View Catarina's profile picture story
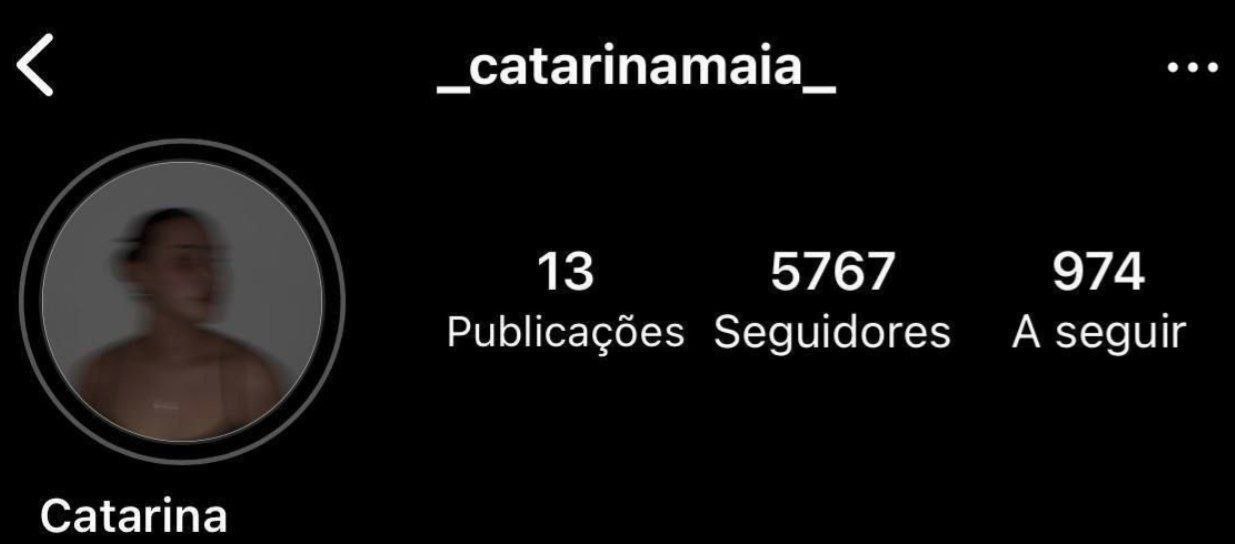The width and height of the screenshot is (1235, 544). point(181,302)
